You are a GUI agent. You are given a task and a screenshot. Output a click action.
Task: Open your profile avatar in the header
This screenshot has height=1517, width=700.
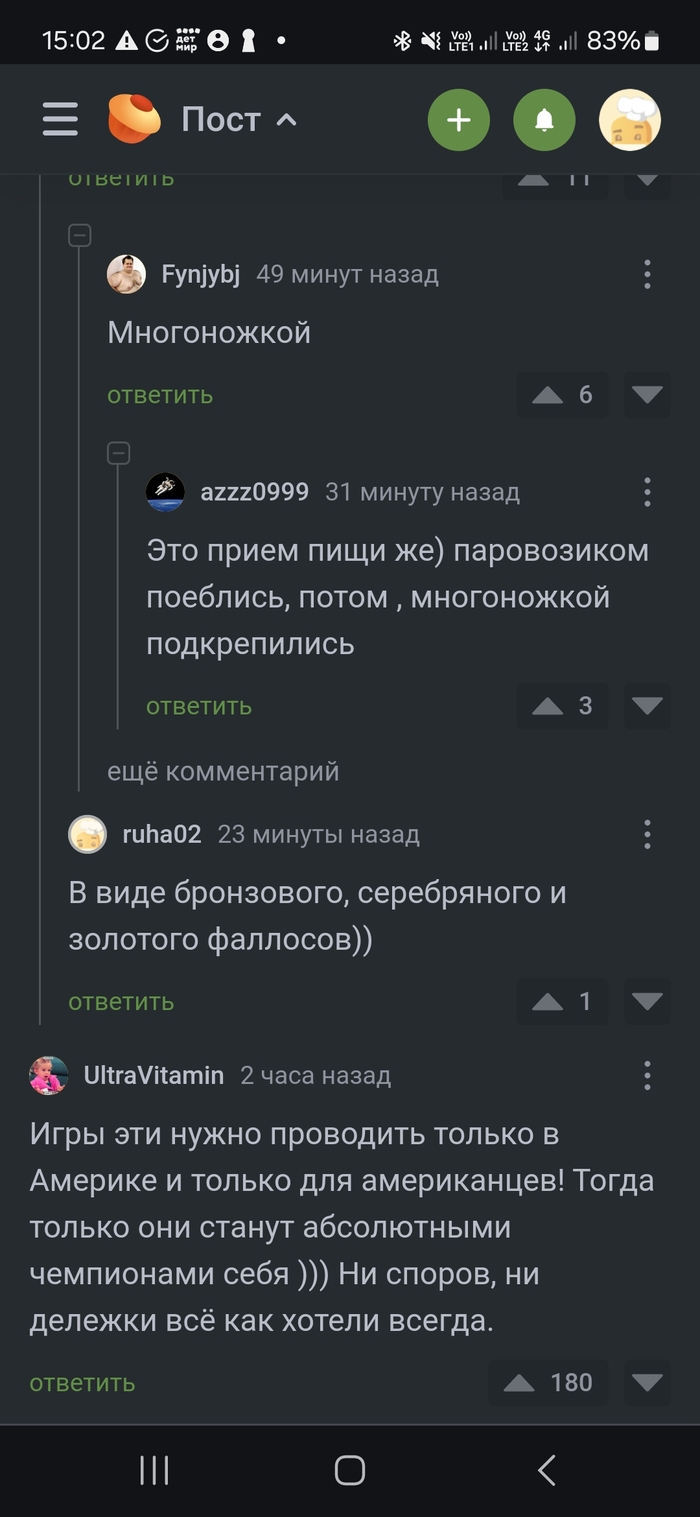[x=629, y=120]
